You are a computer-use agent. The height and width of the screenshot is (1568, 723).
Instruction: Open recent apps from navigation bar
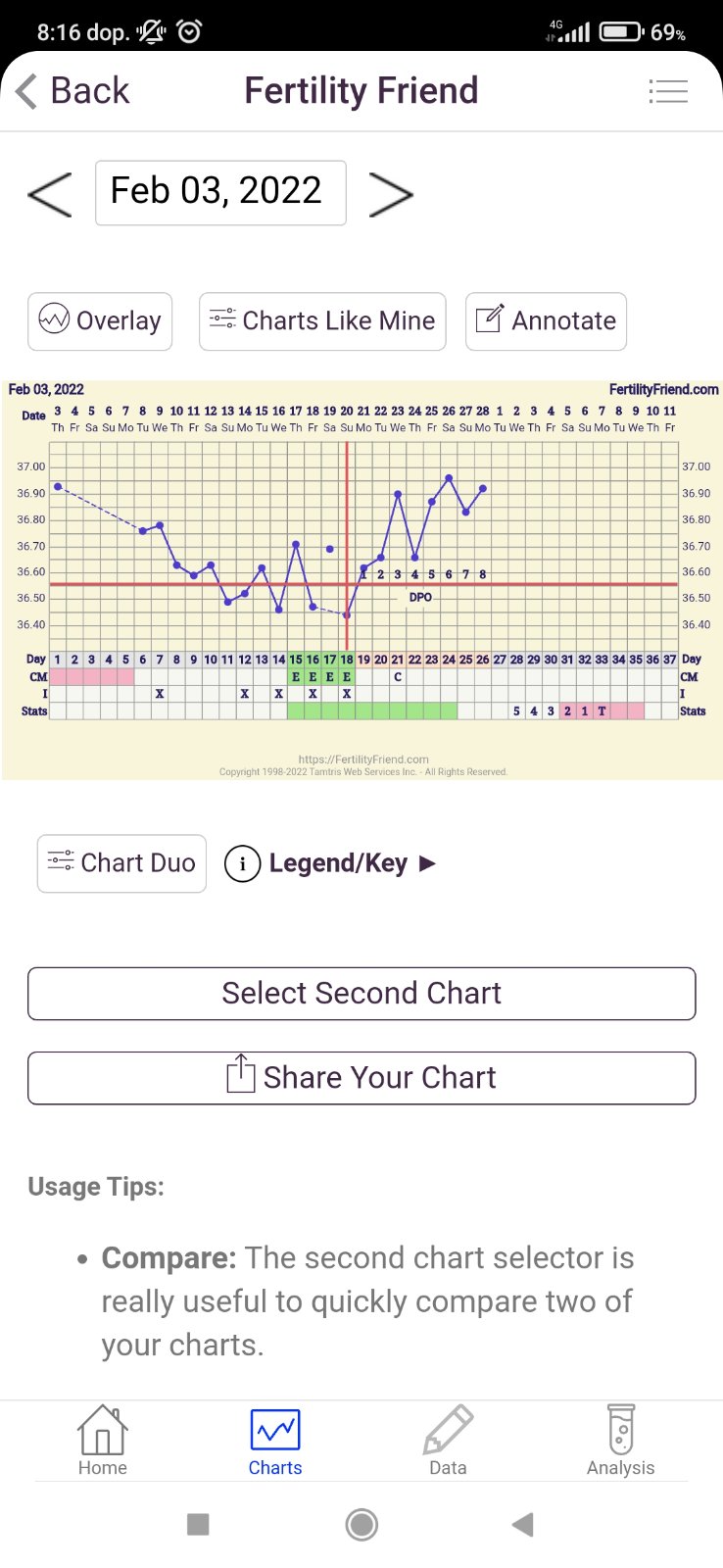point(198,1525)
